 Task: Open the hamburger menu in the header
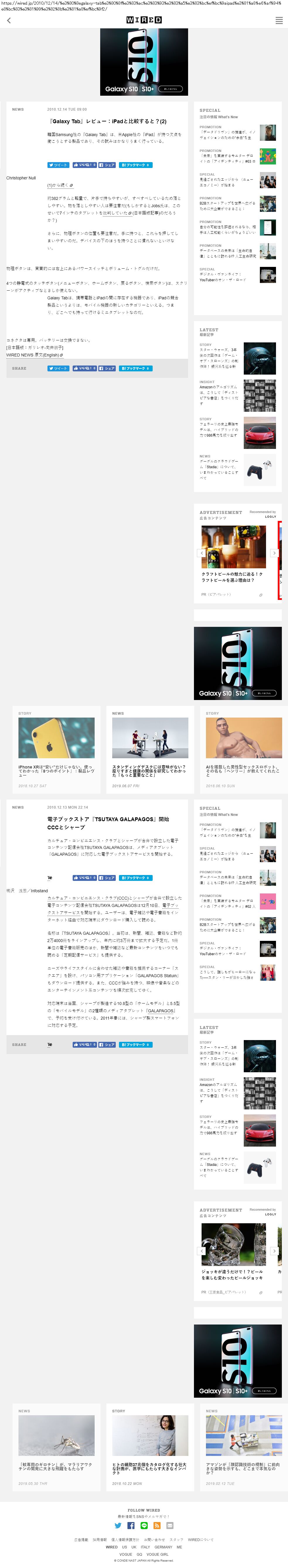(279, 21)
